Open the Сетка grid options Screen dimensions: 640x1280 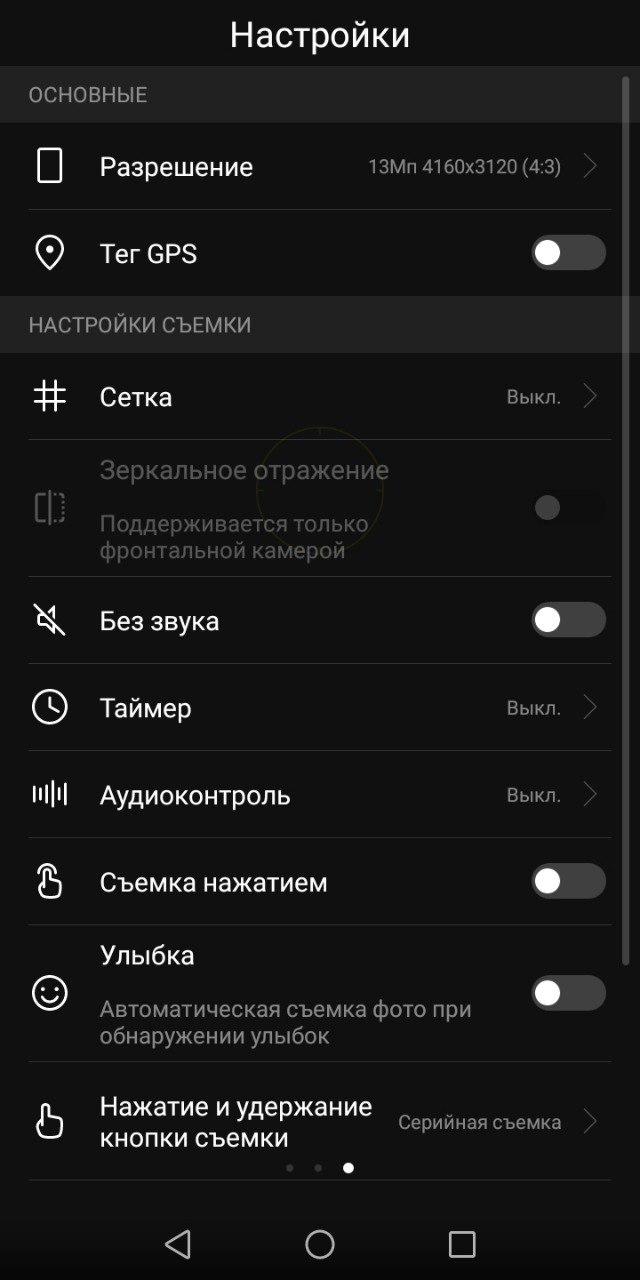[x=320, y=397]
